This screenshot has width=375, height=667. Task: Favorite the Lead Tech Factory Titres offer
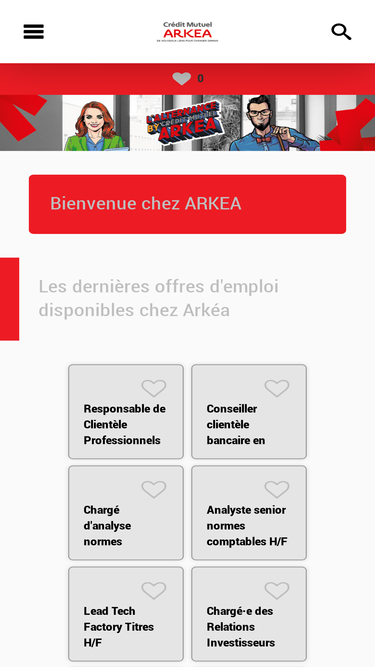coord(153,590)
